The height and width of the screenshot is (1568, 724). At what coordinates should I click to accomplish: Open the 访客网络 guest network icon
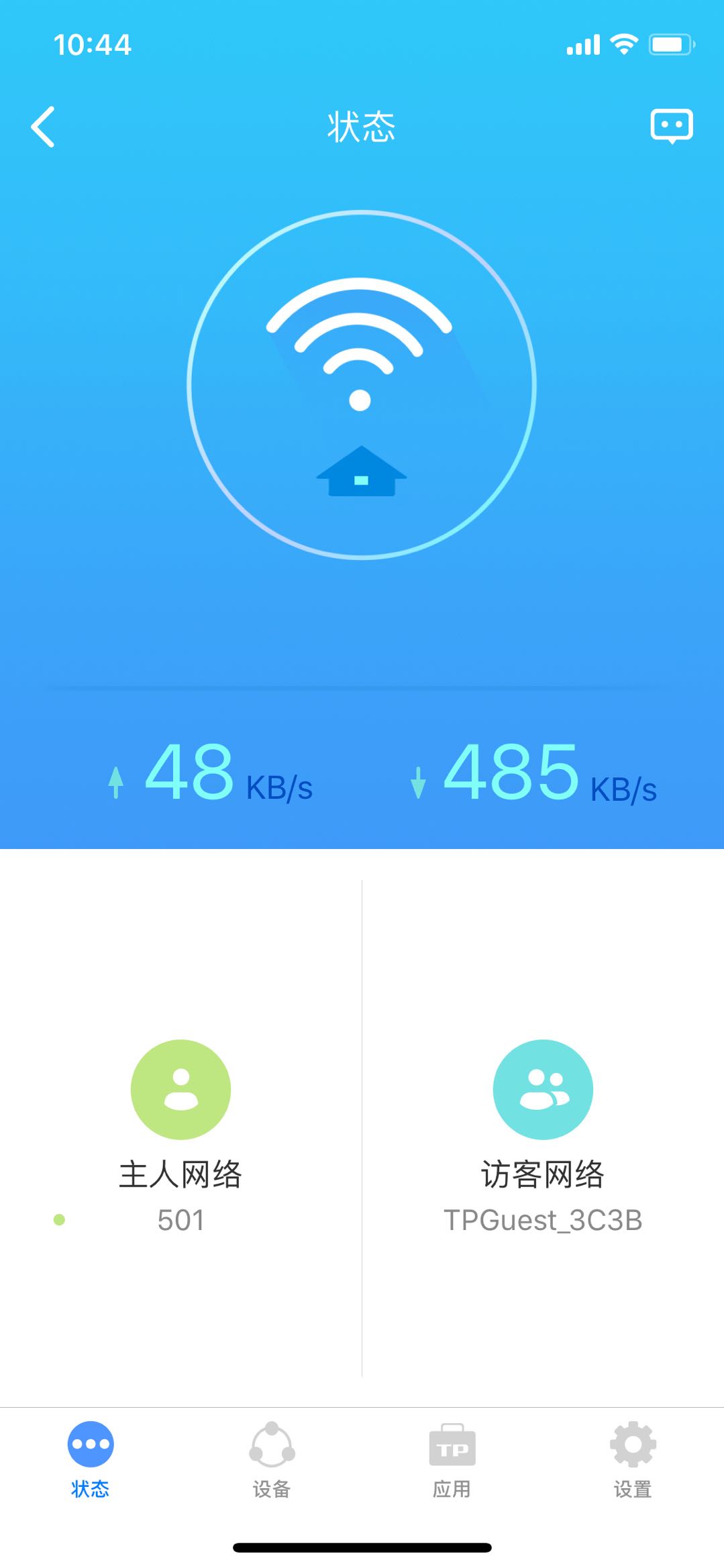(544, 1088)
